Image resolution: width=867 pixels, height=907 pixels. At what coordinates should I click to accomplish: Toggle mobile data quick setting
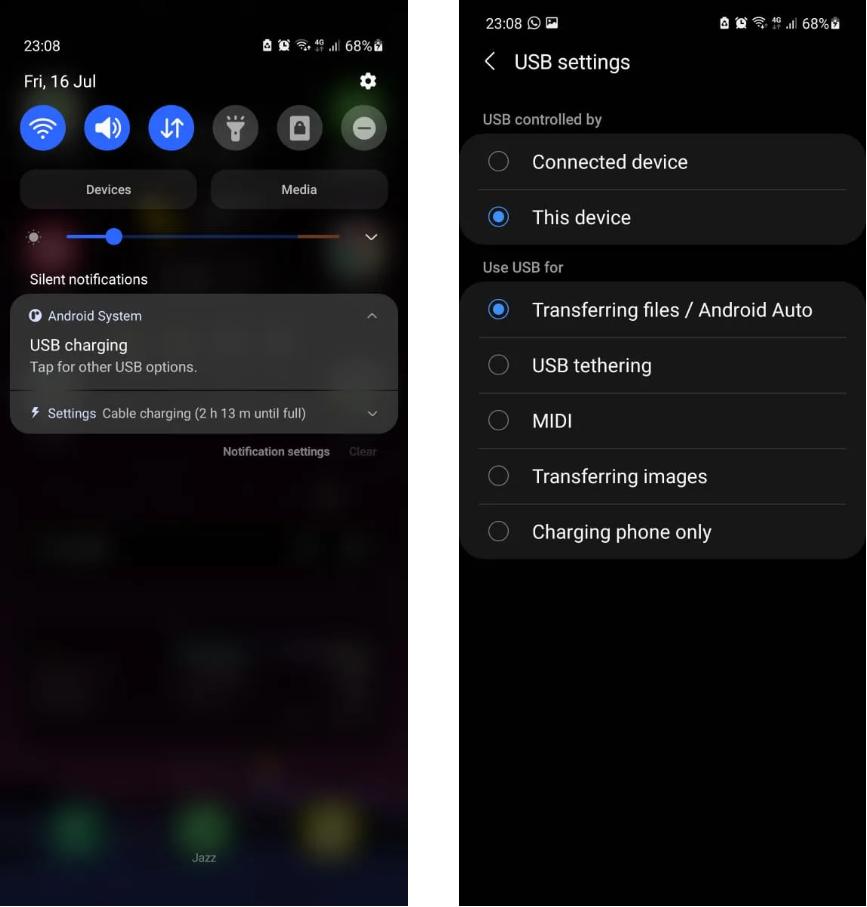tap(171, 128)
